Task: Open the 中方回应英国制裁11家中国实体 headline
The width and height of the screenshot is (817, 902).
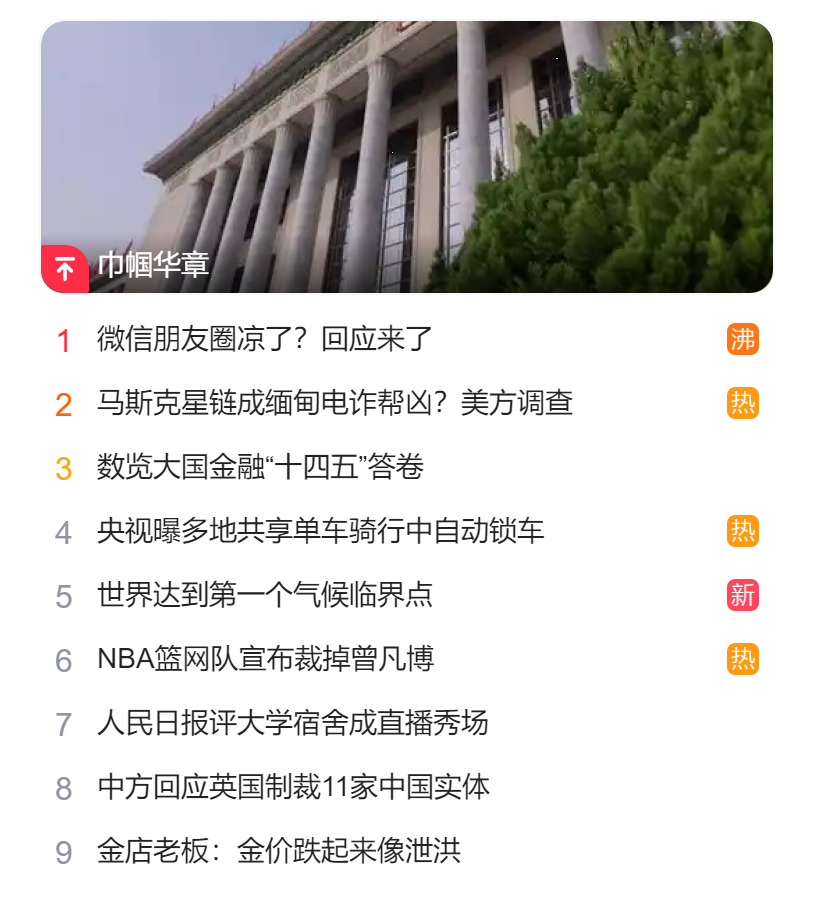Action: click(280, 784)
